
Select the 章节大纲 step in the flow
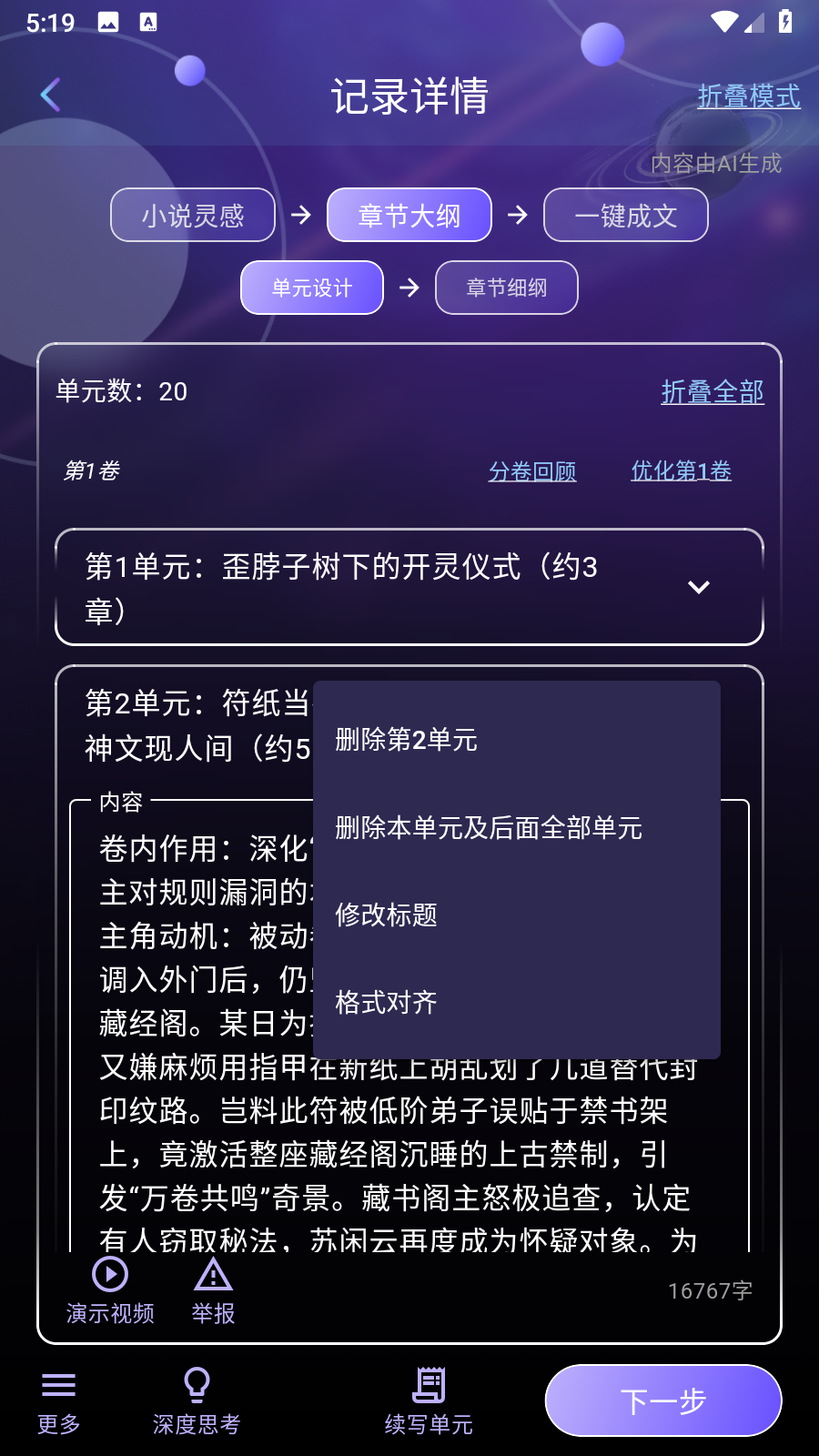[x=409, y=215]
